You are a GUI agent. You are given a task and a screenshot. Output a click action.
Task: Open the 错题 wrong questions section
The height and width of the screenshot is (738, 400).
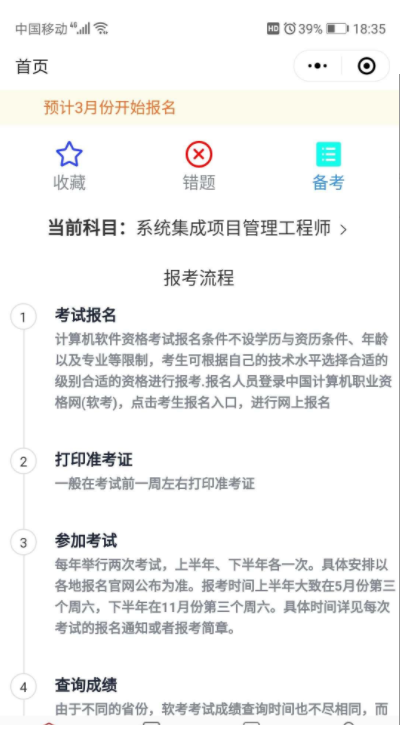[199, 167]
